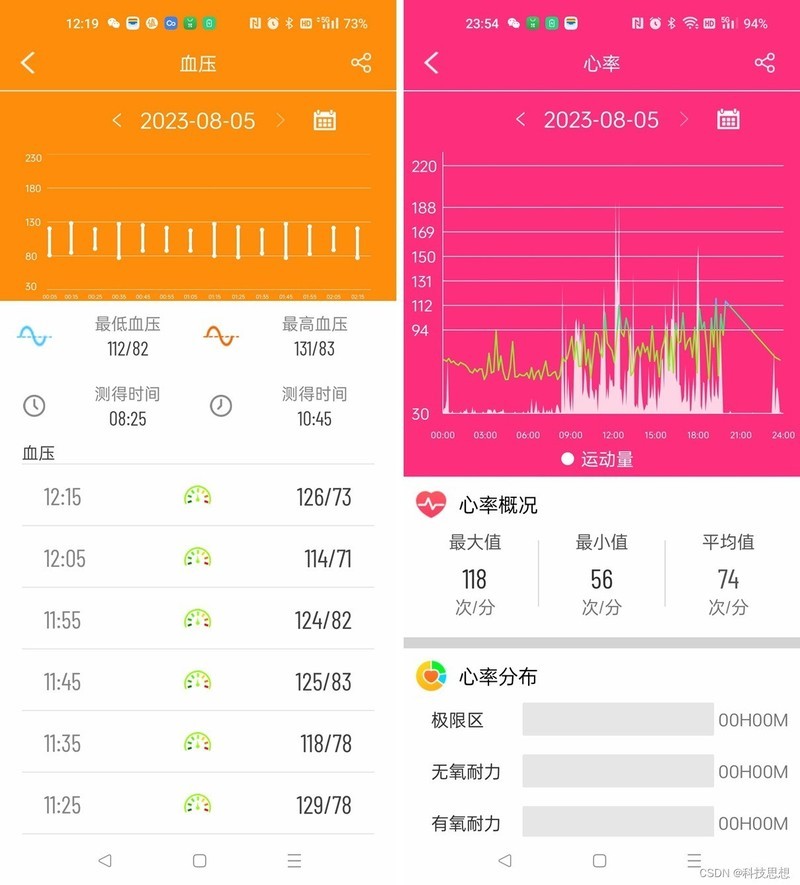
Task: Click the lowest blood pressure wave icon
Action: (x=34, y=335)
